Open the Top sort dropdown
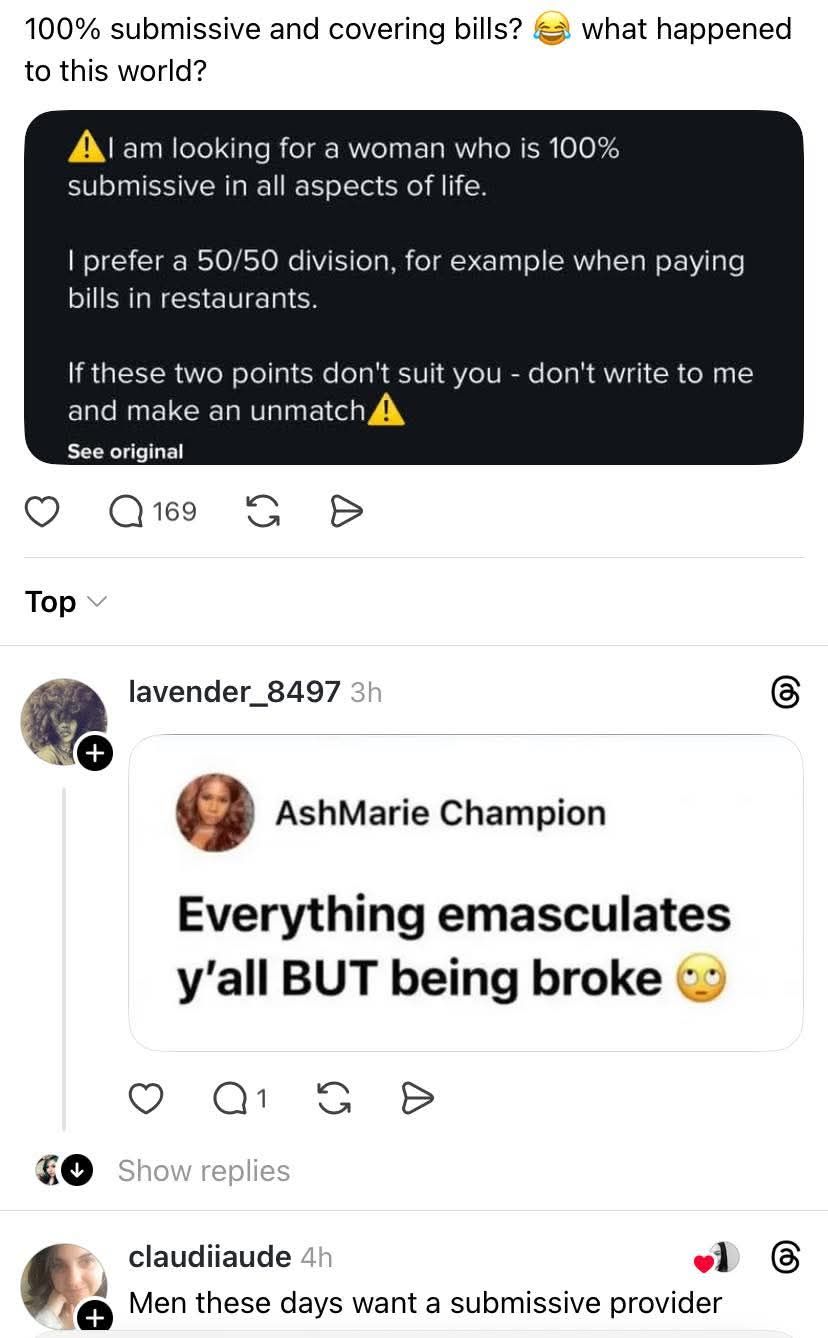The image size is (828, 1338). point(65,602)
